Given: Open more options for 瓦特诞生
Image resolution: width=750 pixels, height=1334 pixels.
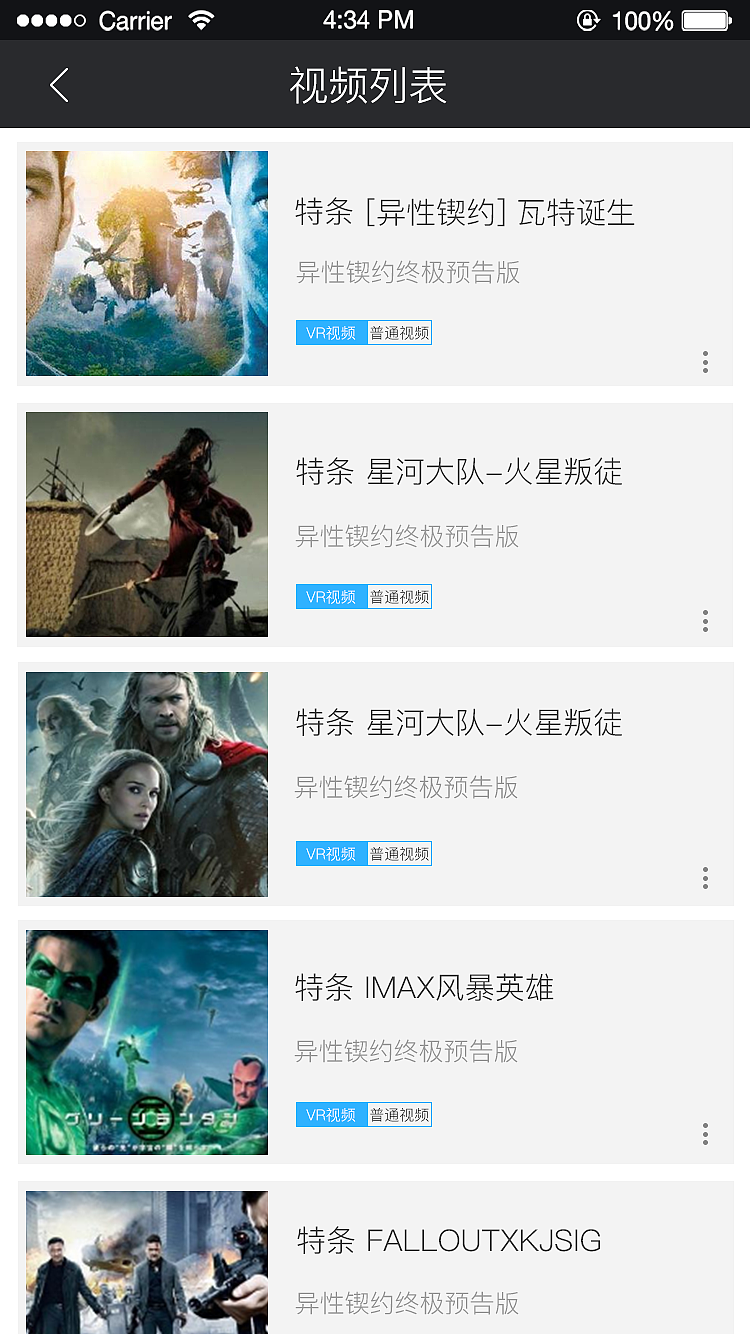Looking at the screenshot, I should tap(705, 362).
